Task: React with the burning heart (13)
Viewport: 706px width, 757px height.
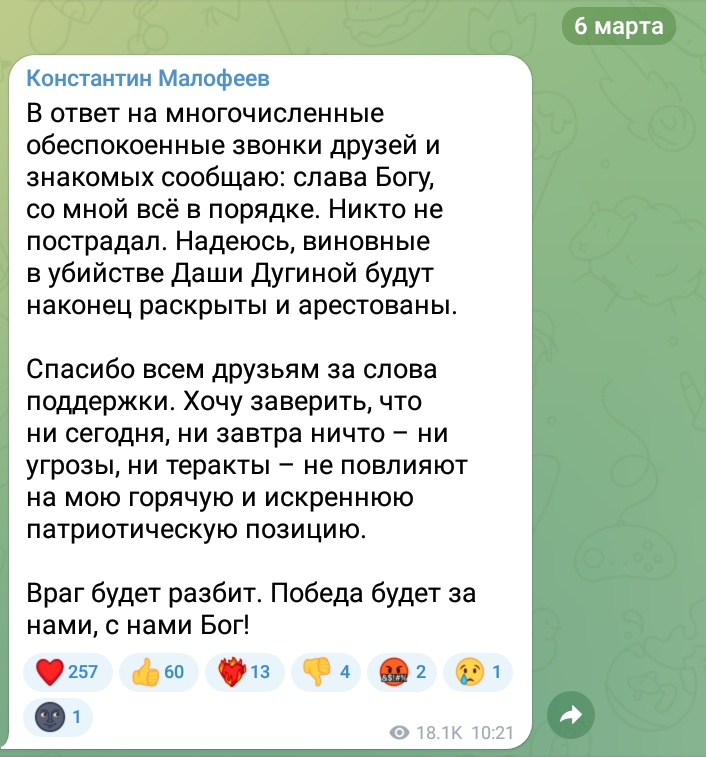Action: pos(244,672)
